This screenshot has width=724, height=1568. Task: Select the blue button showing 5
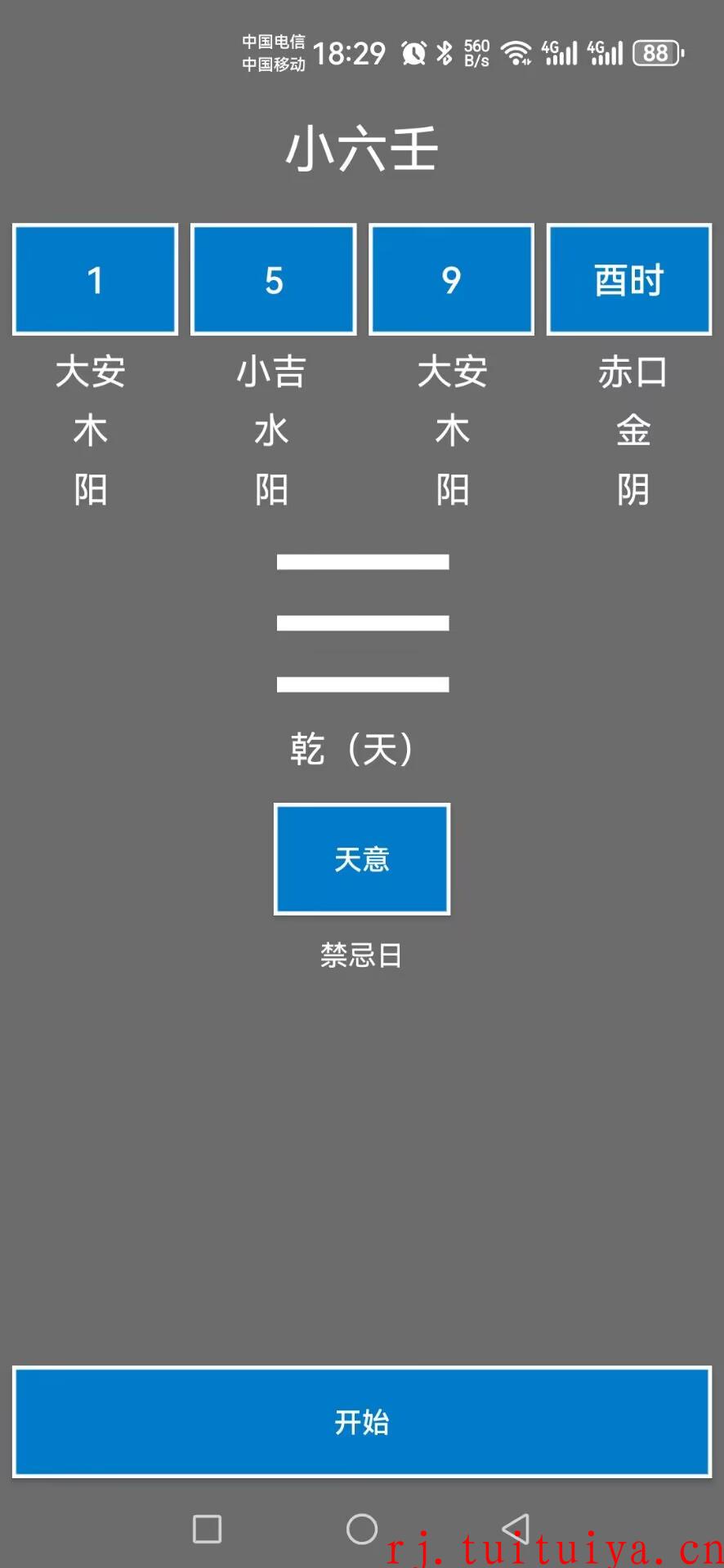point(274,279)
